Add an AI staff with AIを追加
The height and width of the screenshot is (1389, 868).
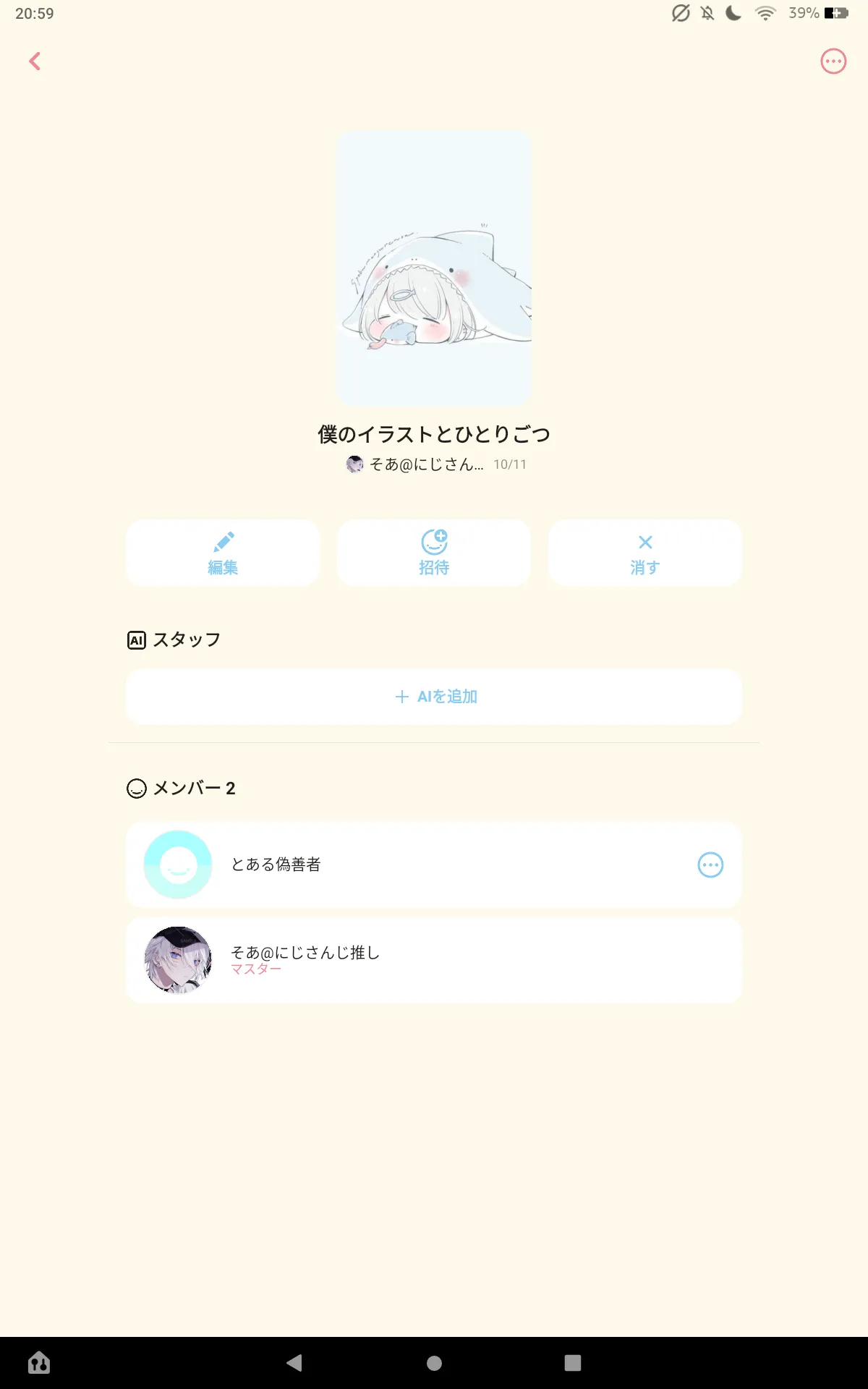434,697
